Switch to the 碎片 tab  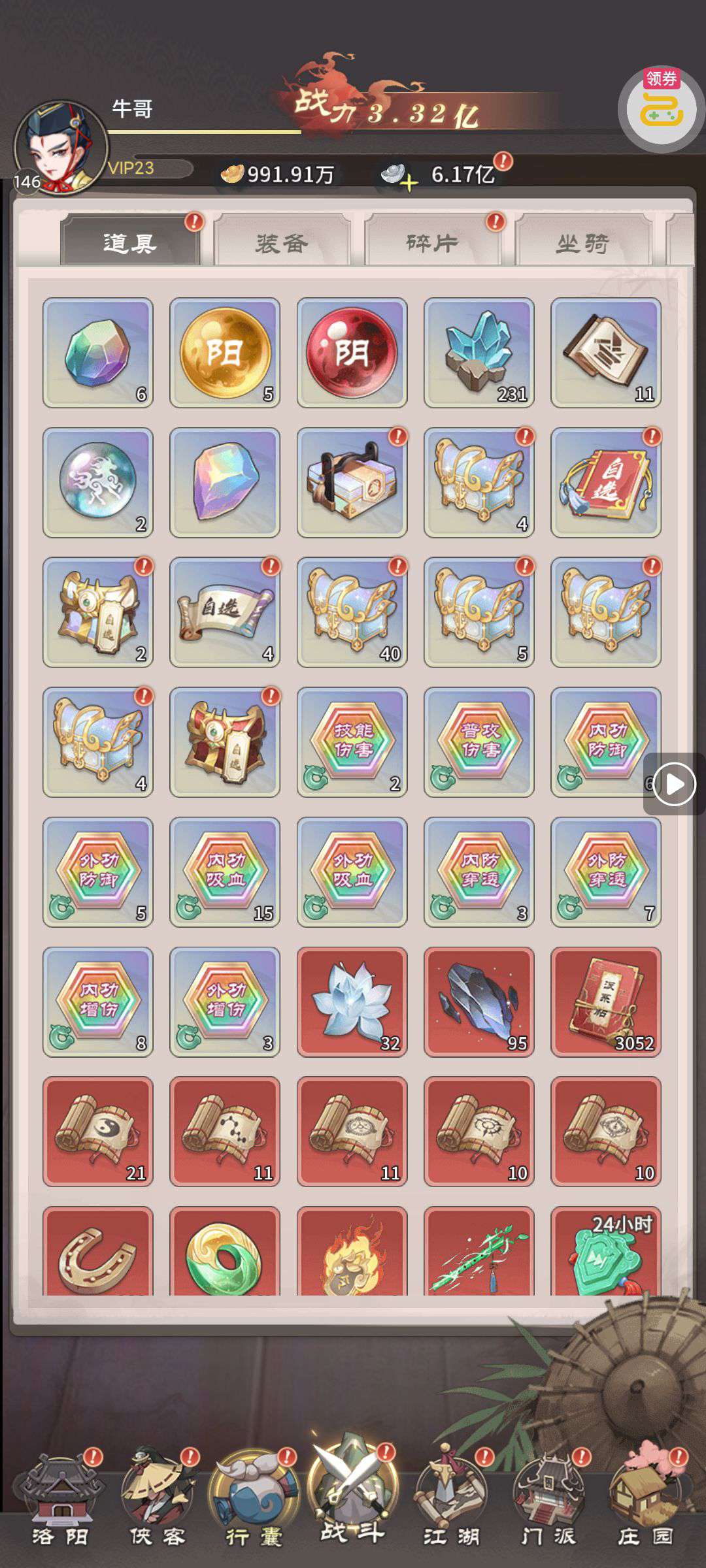pos(432,243)
